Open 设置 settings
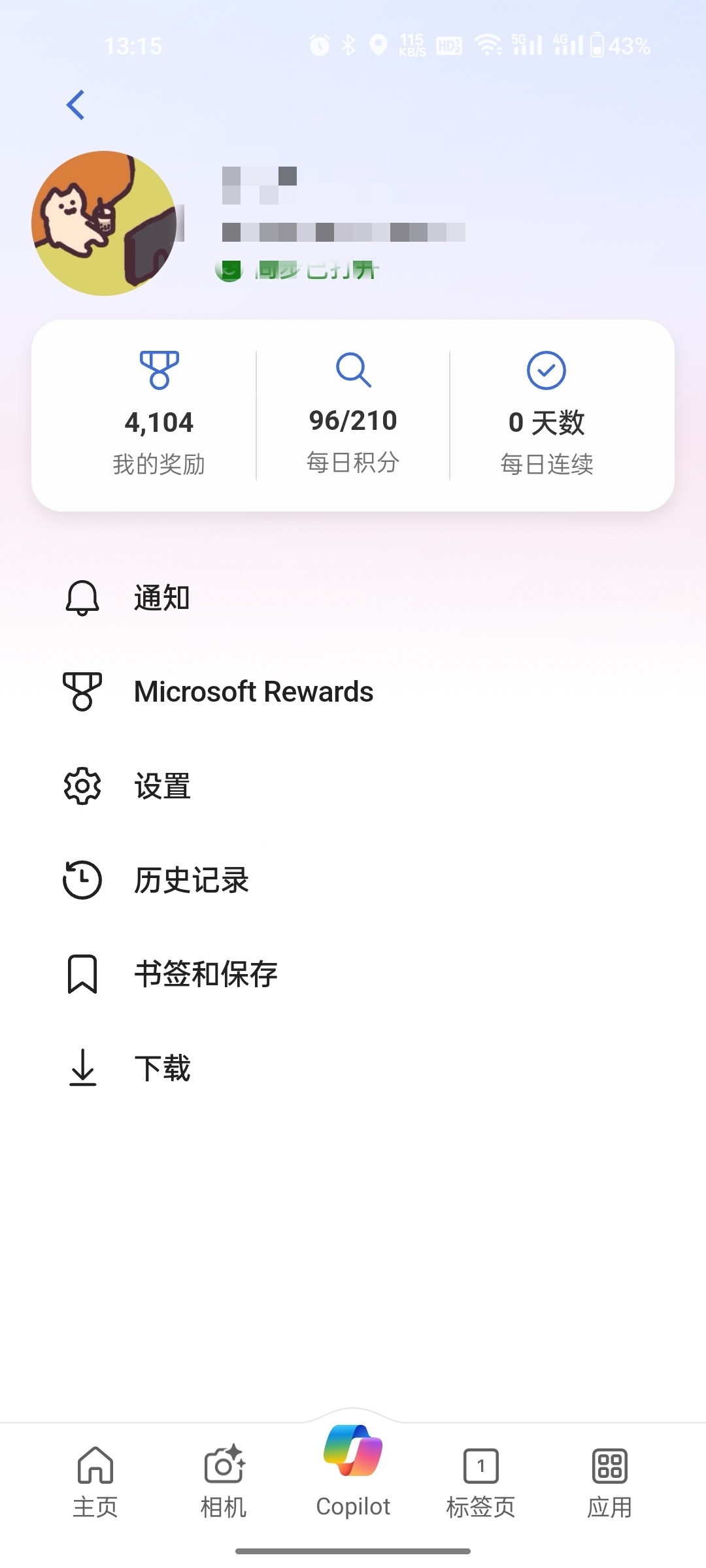Screen dimensions: 706x1568 click(x=161, y=786)
